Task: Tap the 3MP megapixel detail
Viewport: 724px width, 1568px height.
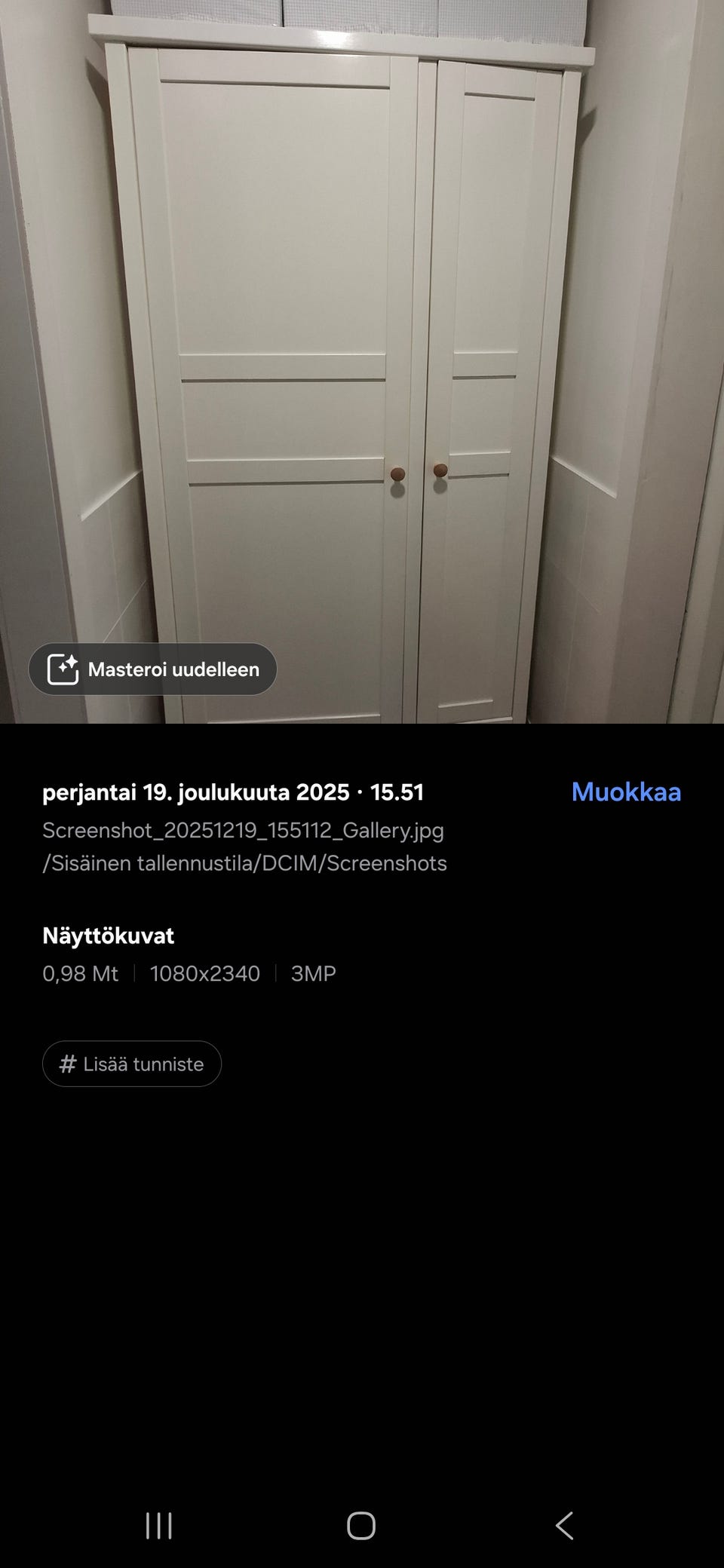Action: tap(314, 974)
